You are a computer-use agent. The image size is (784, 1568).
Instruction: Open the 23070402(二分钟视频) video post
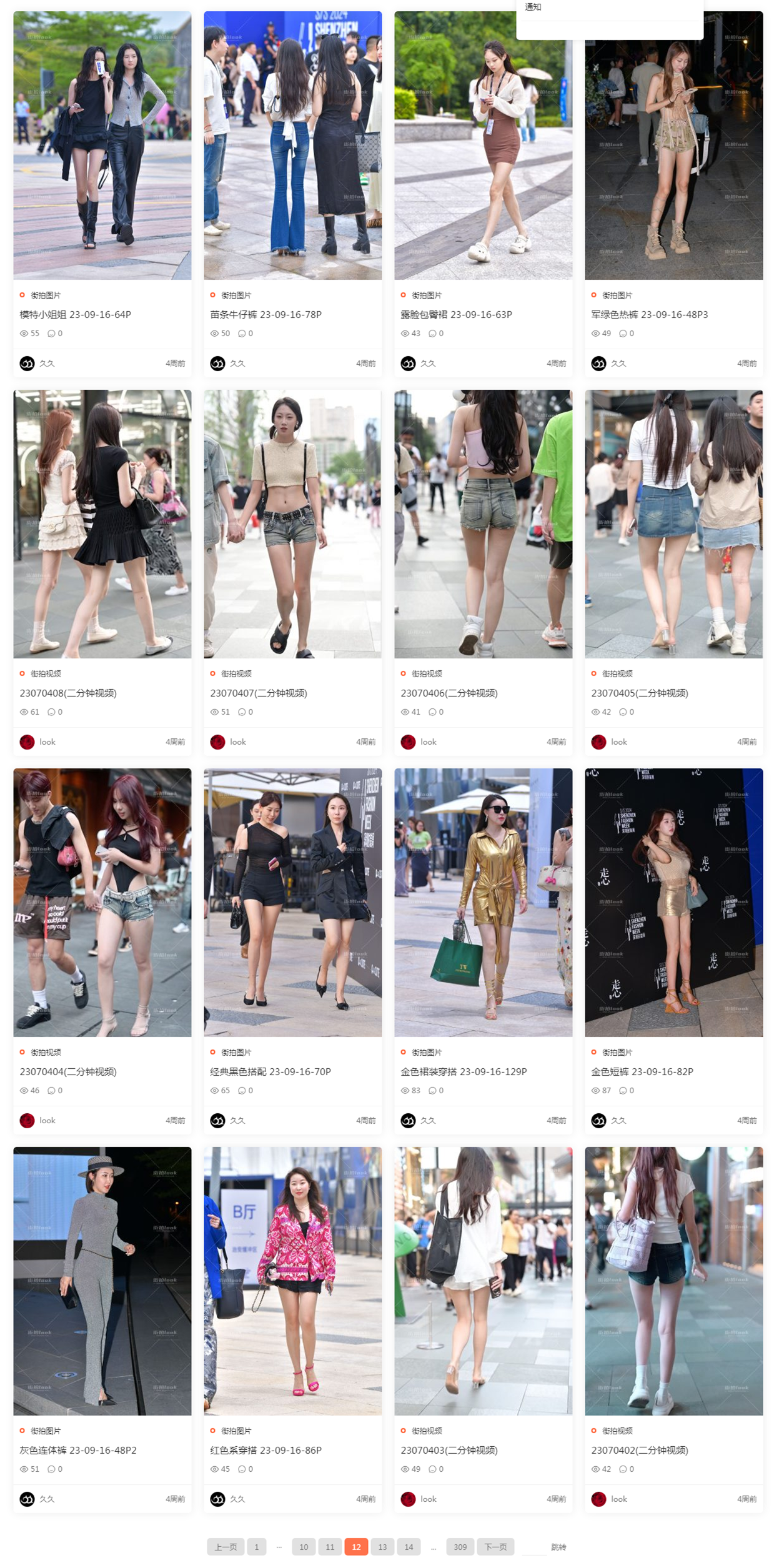point(639,1450)
